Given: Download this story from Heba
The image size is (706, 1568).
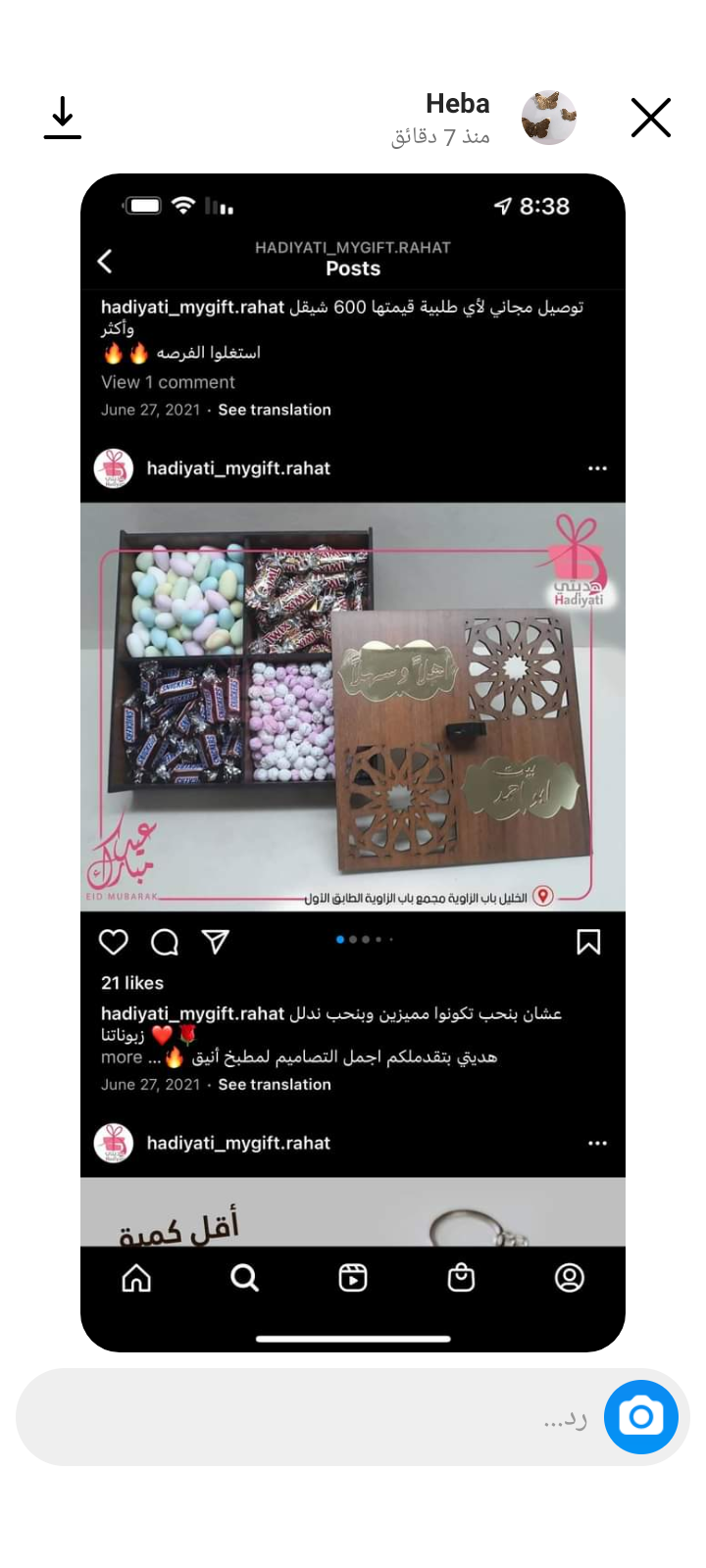Looking at the screenshot, I should (x=63, y=118).
